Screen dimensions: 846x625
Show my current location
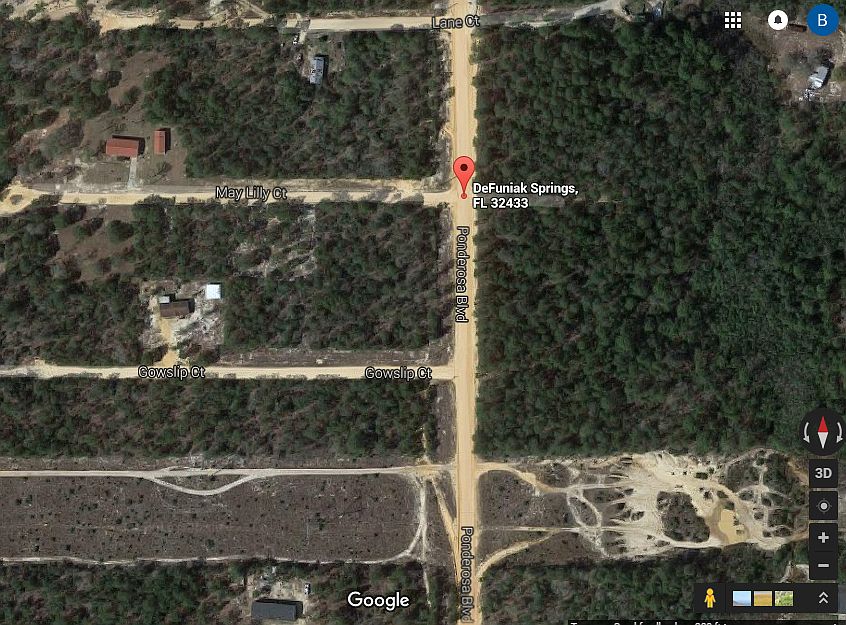[x=823, y=506]
